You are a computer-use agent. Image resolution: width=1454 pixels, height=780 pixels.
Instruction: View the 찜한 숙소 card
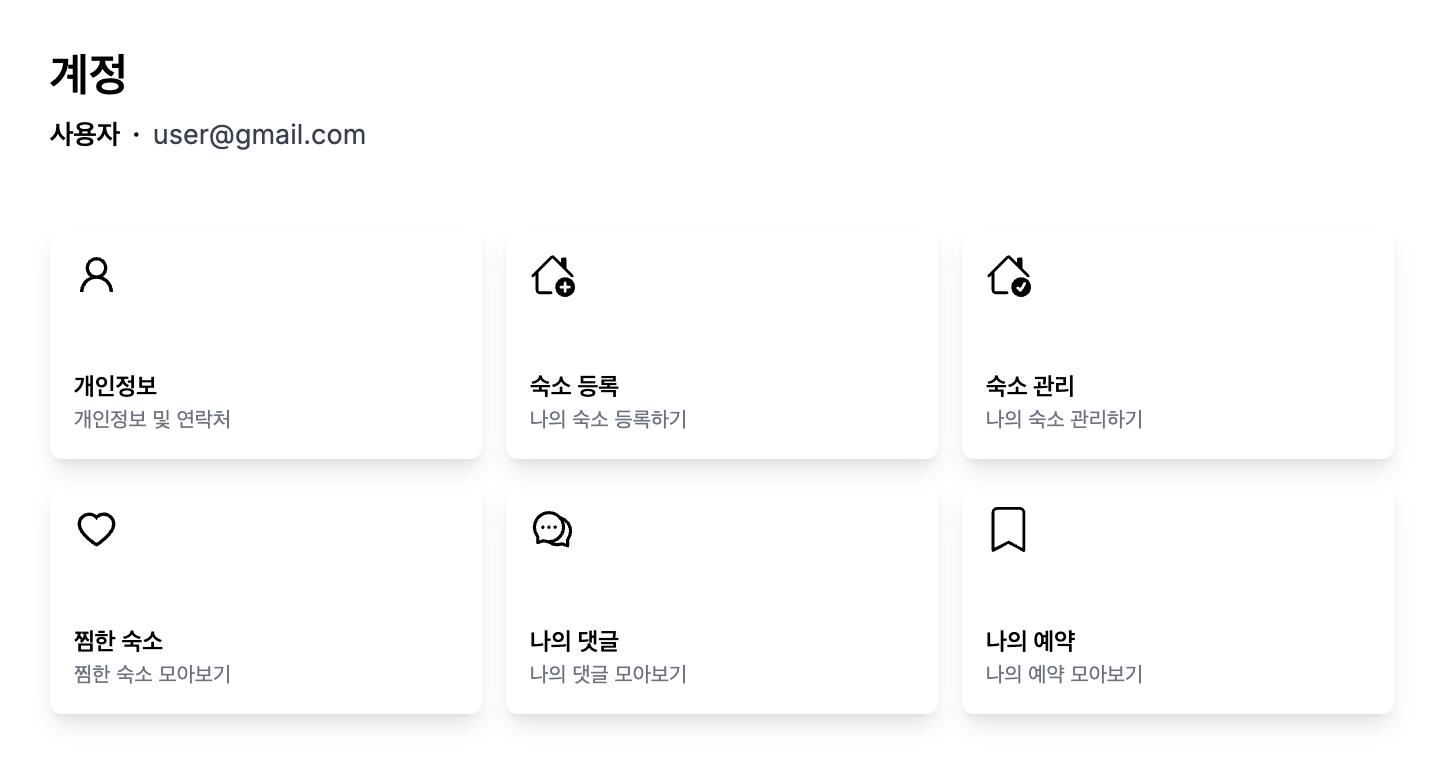[x=265, y=600]
